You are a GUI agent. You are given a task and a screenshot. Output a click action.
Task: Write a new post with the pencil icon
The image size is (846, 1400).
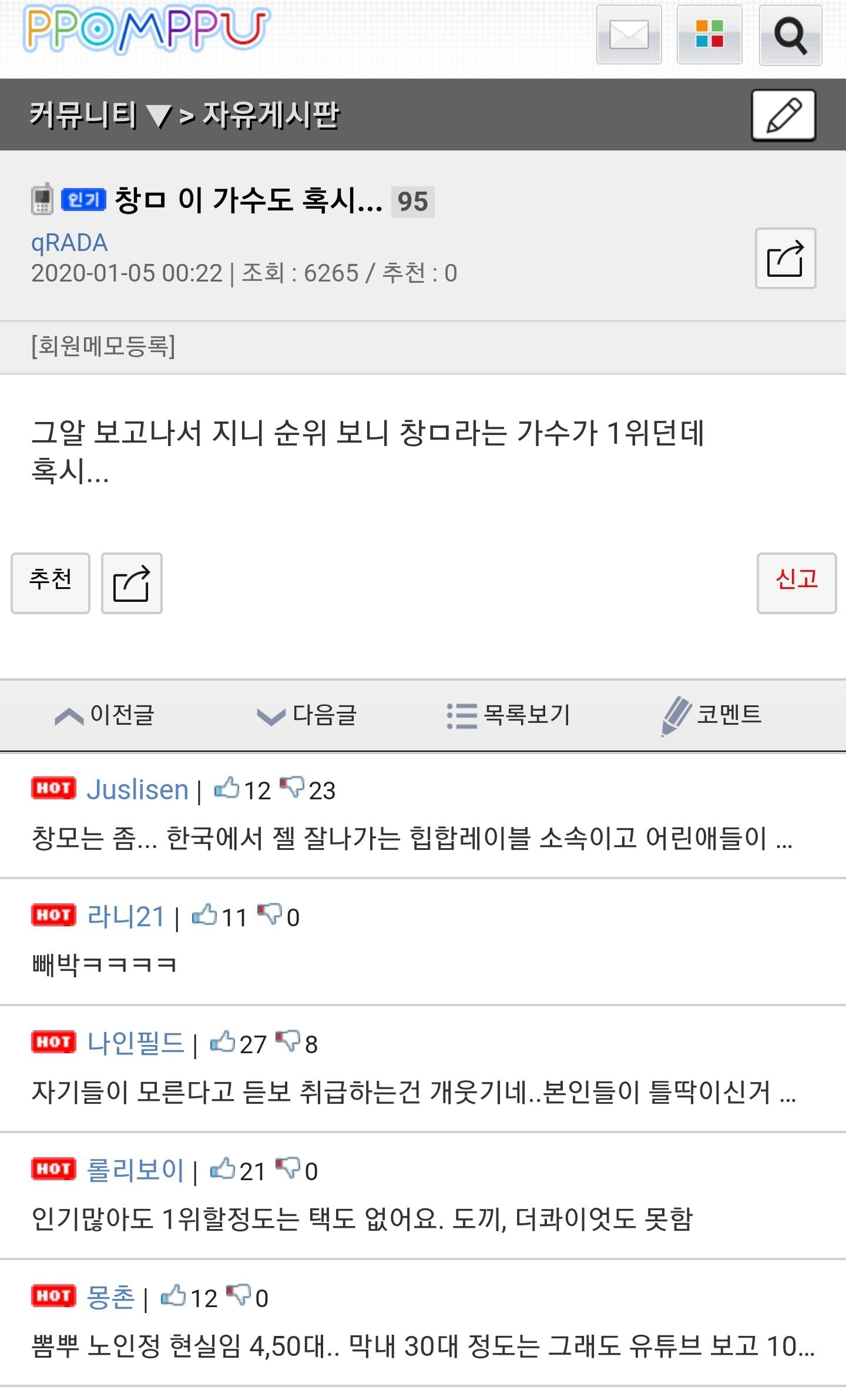[x=783, y=115]
